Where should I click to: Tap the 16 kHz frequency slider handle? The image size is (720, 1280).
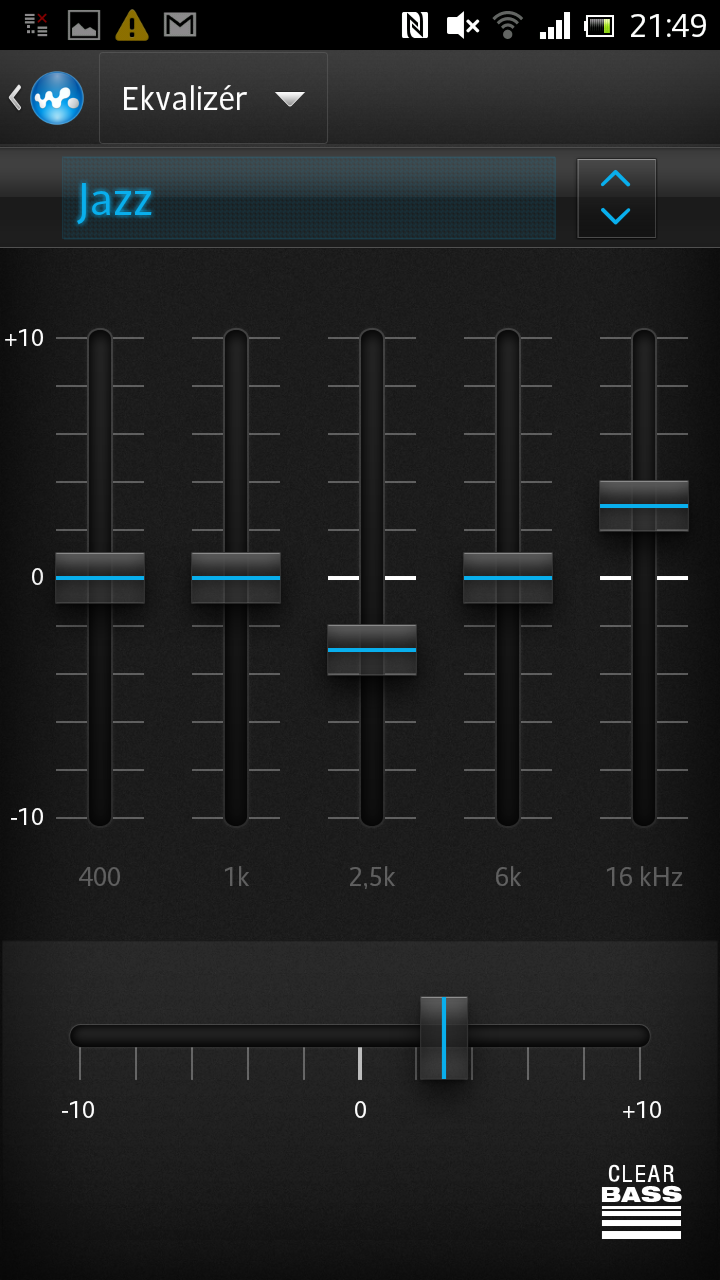643,505
